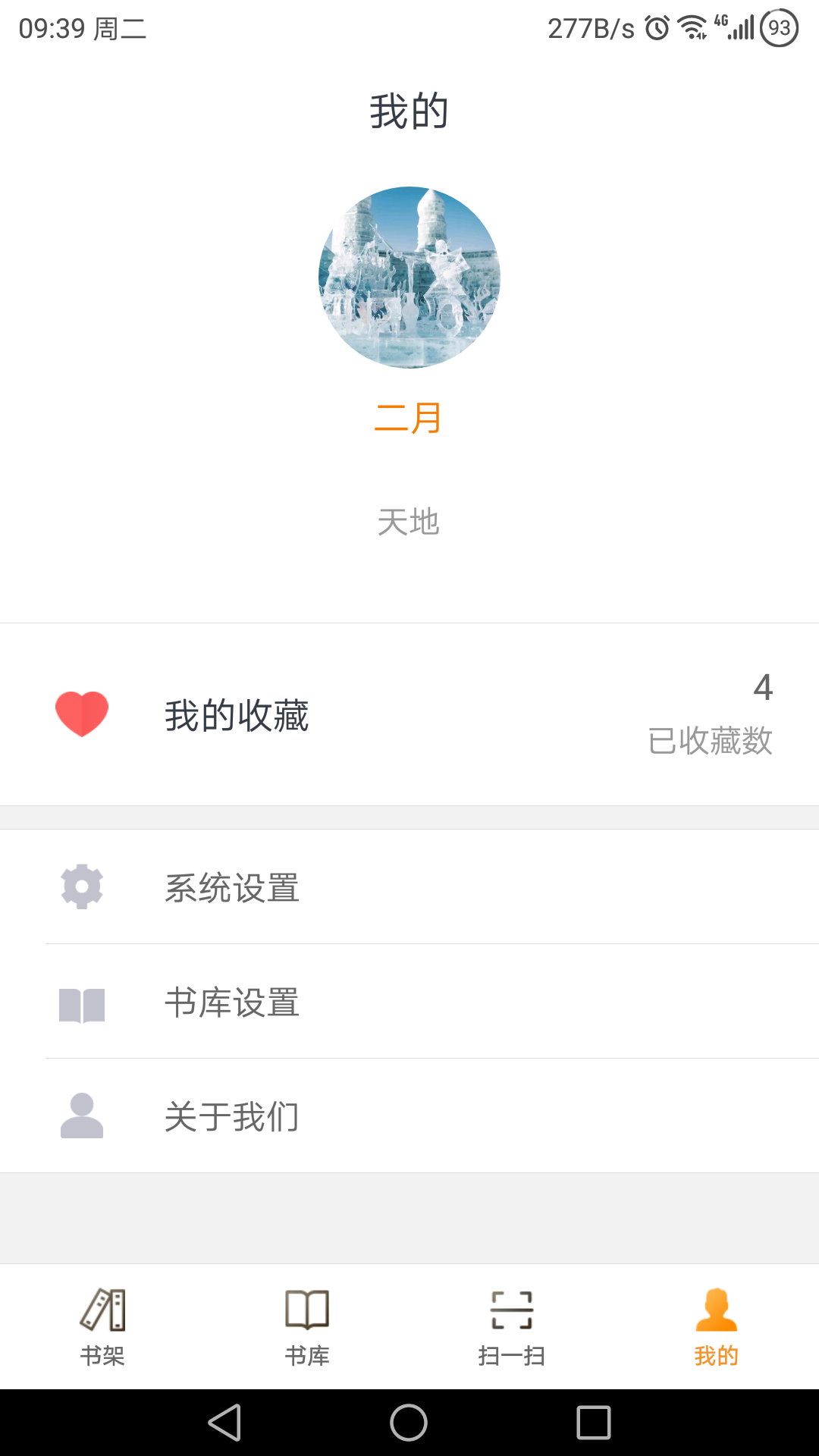This screenshot has height=1456, width=819.
Task: Switch to the 书库 library tab
Action: click(307, 1327)
